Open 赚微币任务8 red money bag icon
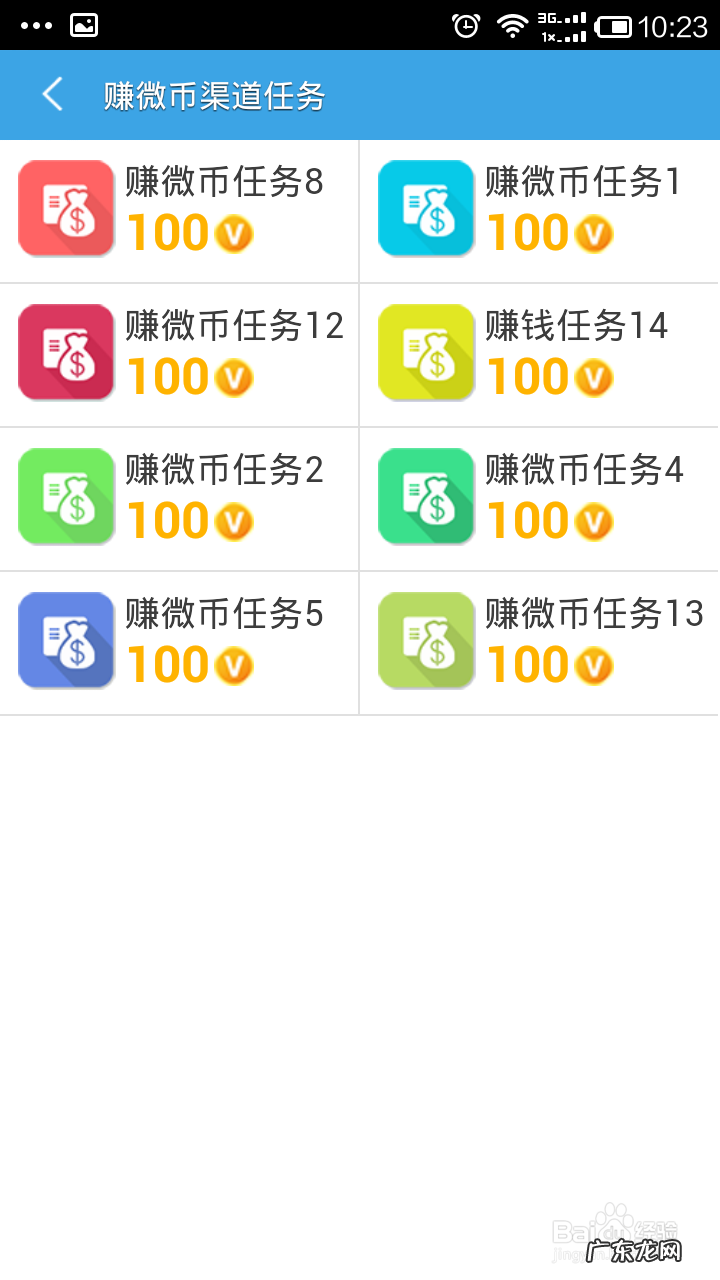 (x=66, y=208)
